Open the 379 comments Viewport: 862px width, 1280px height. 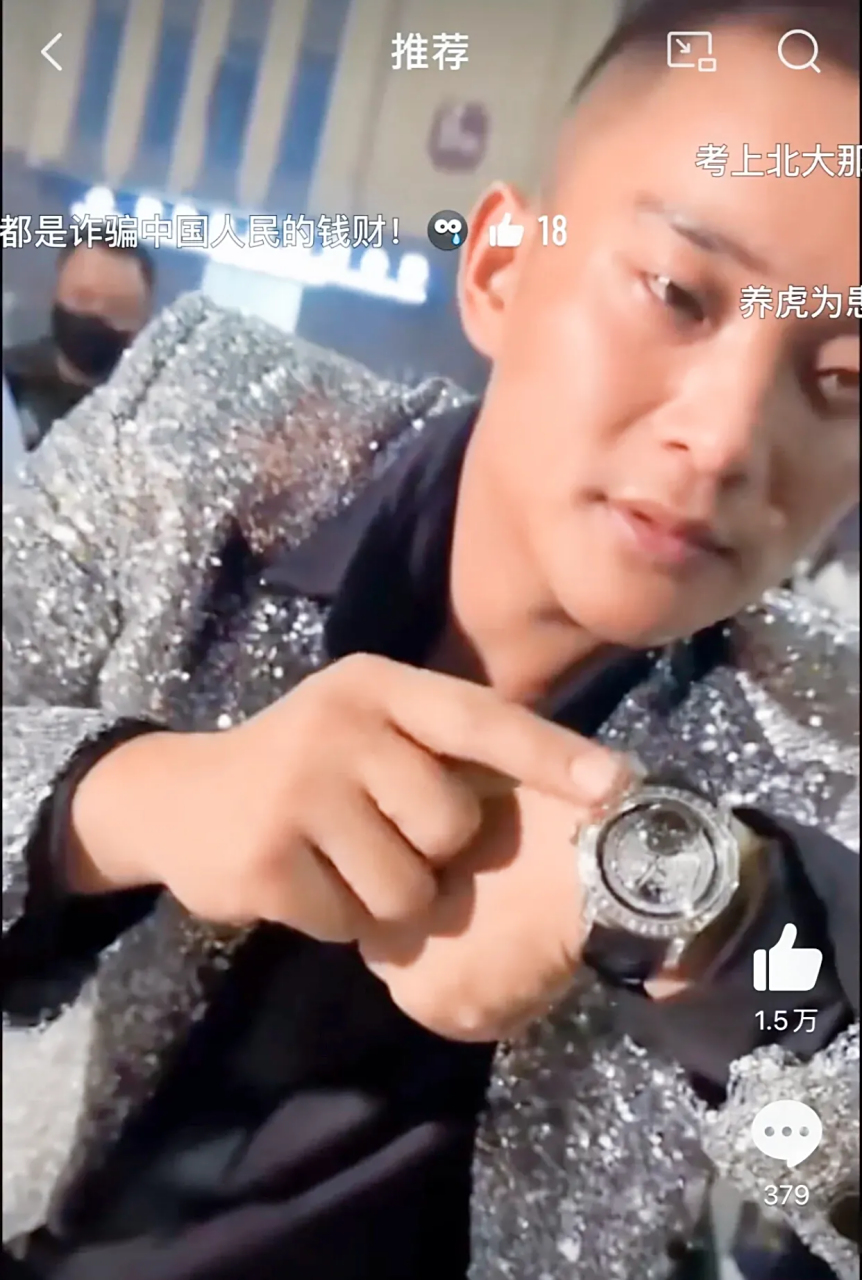tap(786, 1134)
